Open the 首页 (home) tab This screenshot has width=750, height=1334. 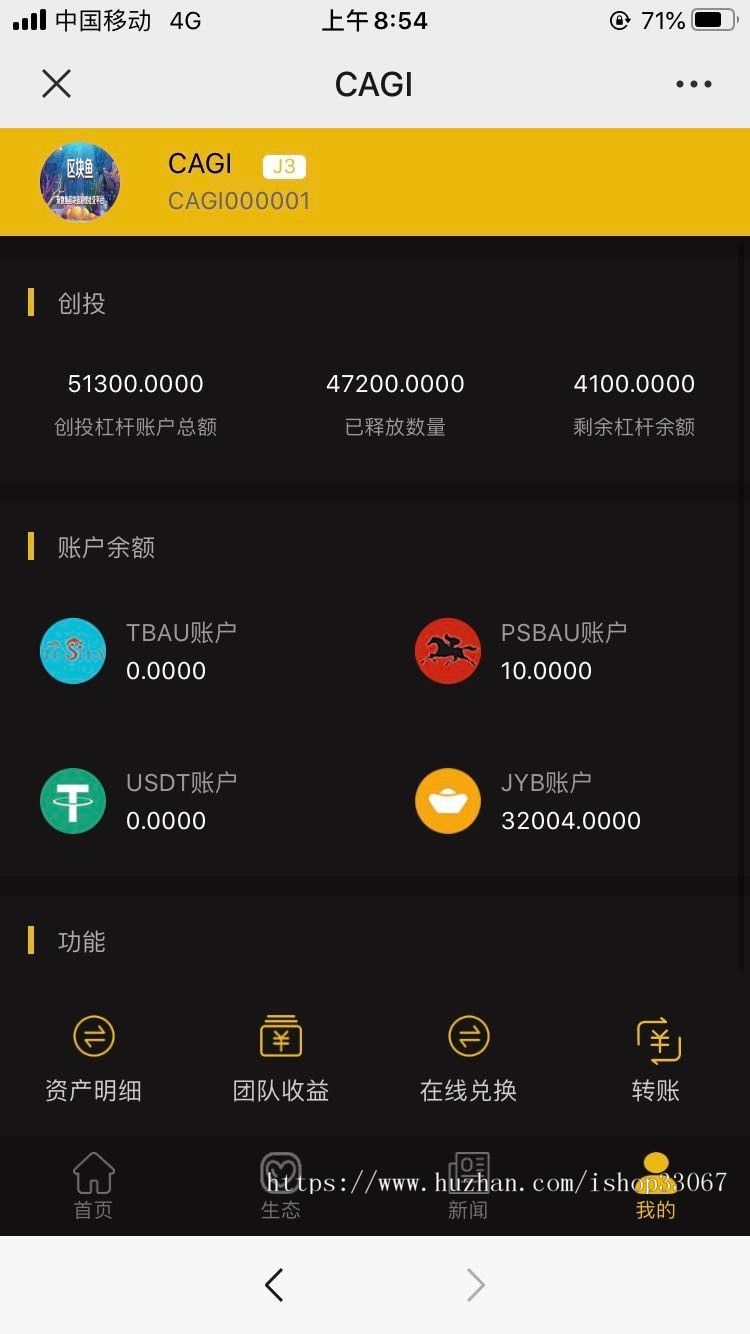(x=93, y=1184)
